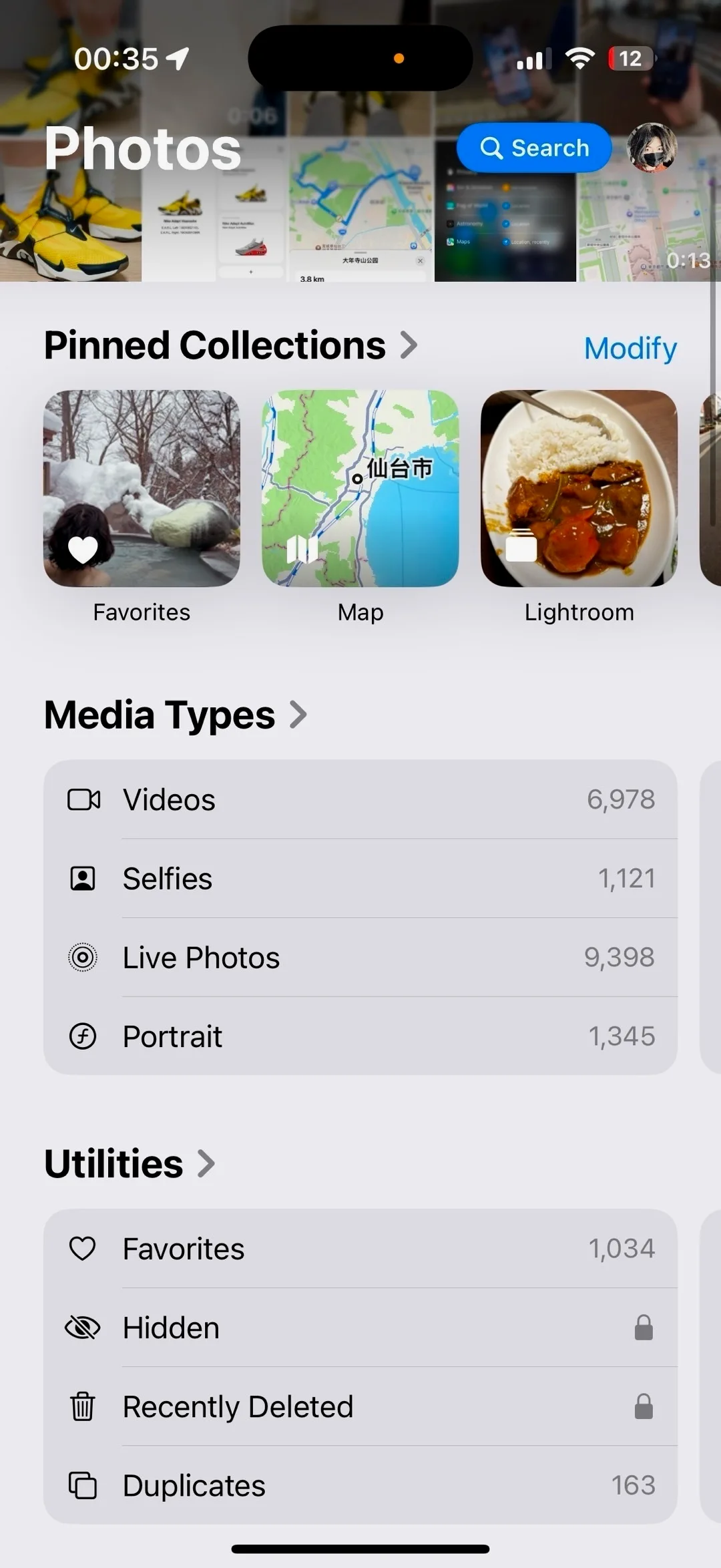Open the Favorites pinned collection tile
The height and width of the screenshot is (1568, 721).
(x=142, y=488)
